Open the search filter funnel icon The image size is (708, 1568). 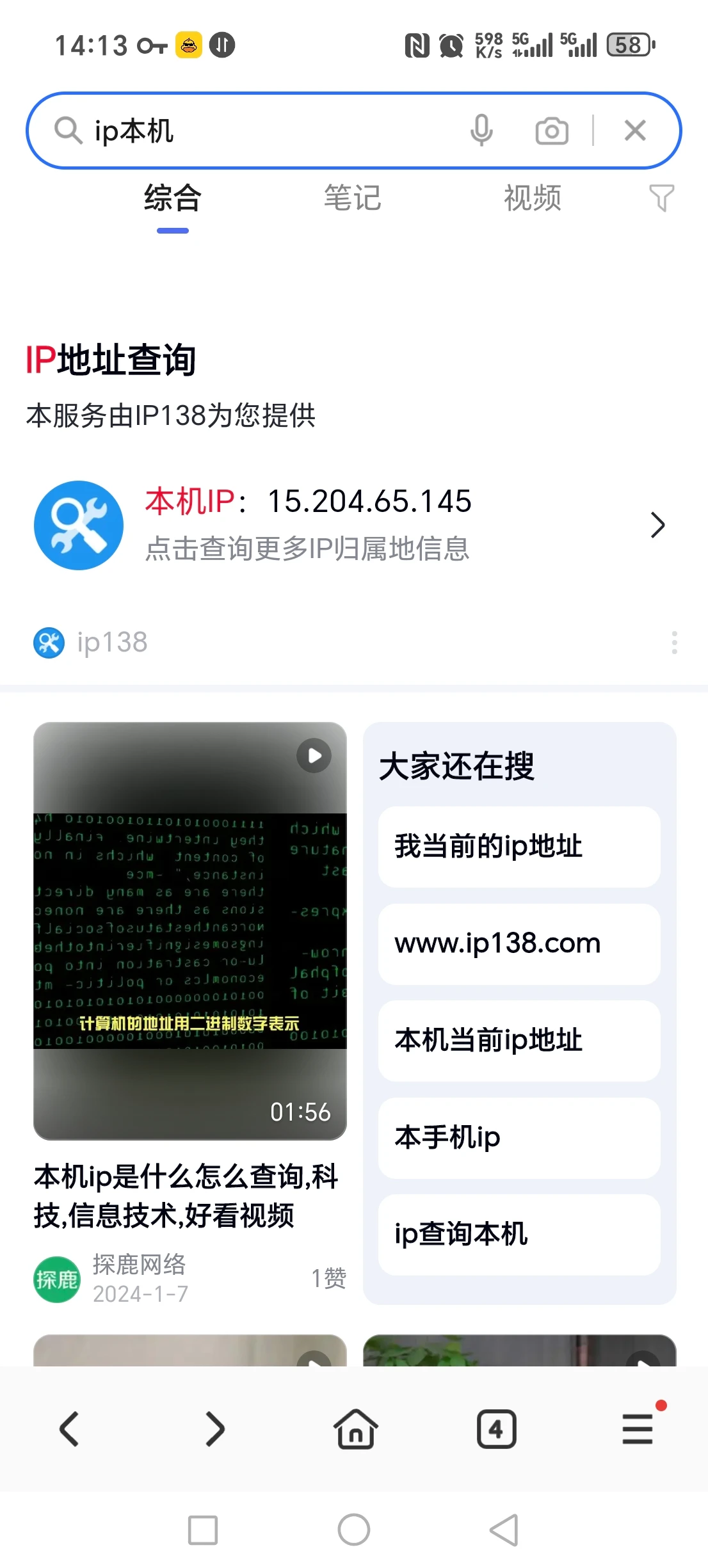tap(661, 198)
